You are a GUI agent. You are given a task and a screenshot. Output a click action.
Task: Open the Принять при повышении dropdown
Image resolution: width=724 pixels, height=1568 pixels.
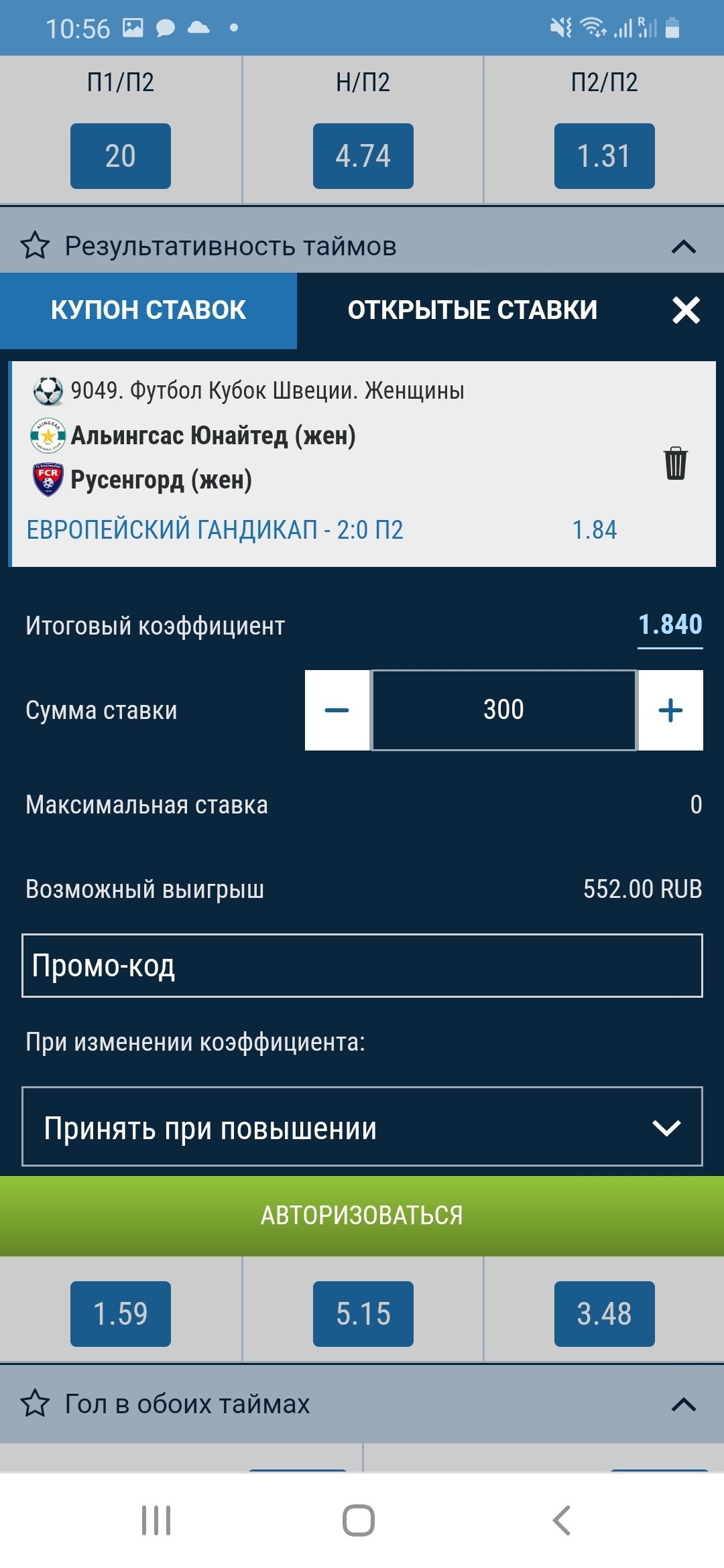coord(362,1127)
